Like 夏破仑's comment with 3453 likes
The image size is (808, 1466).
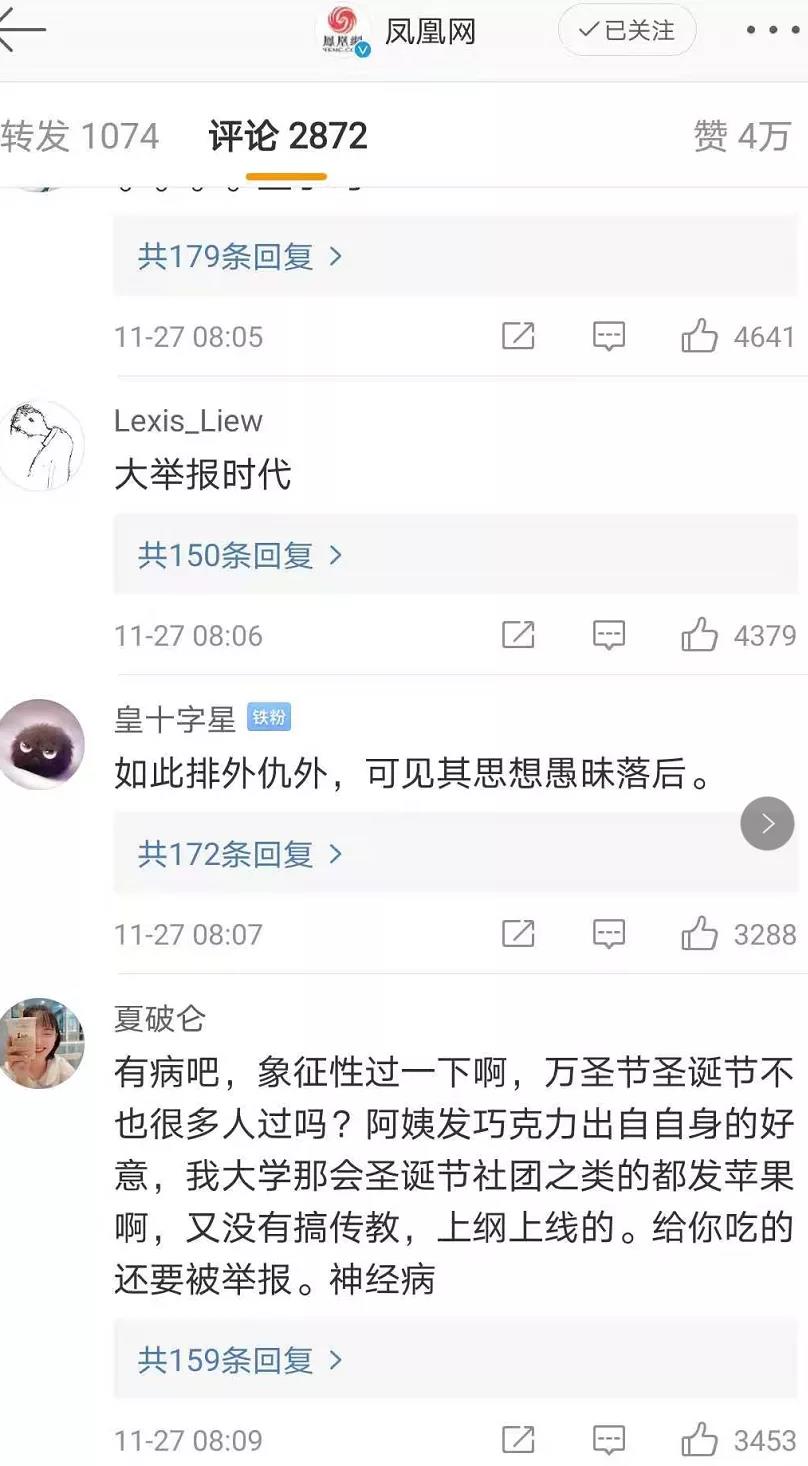pyautogui.click(x=699, y=1440)
